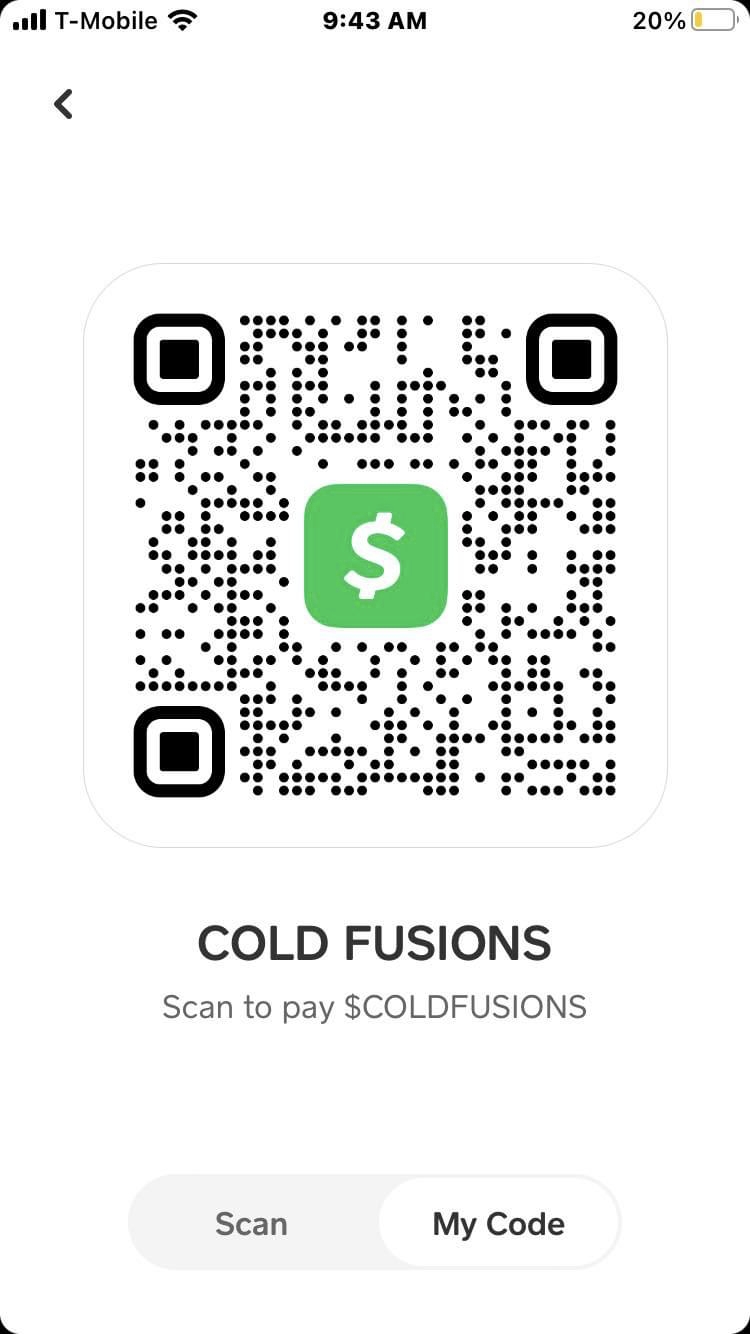Select the My Code tab
750x1334 pixels.
point(498,1224)
